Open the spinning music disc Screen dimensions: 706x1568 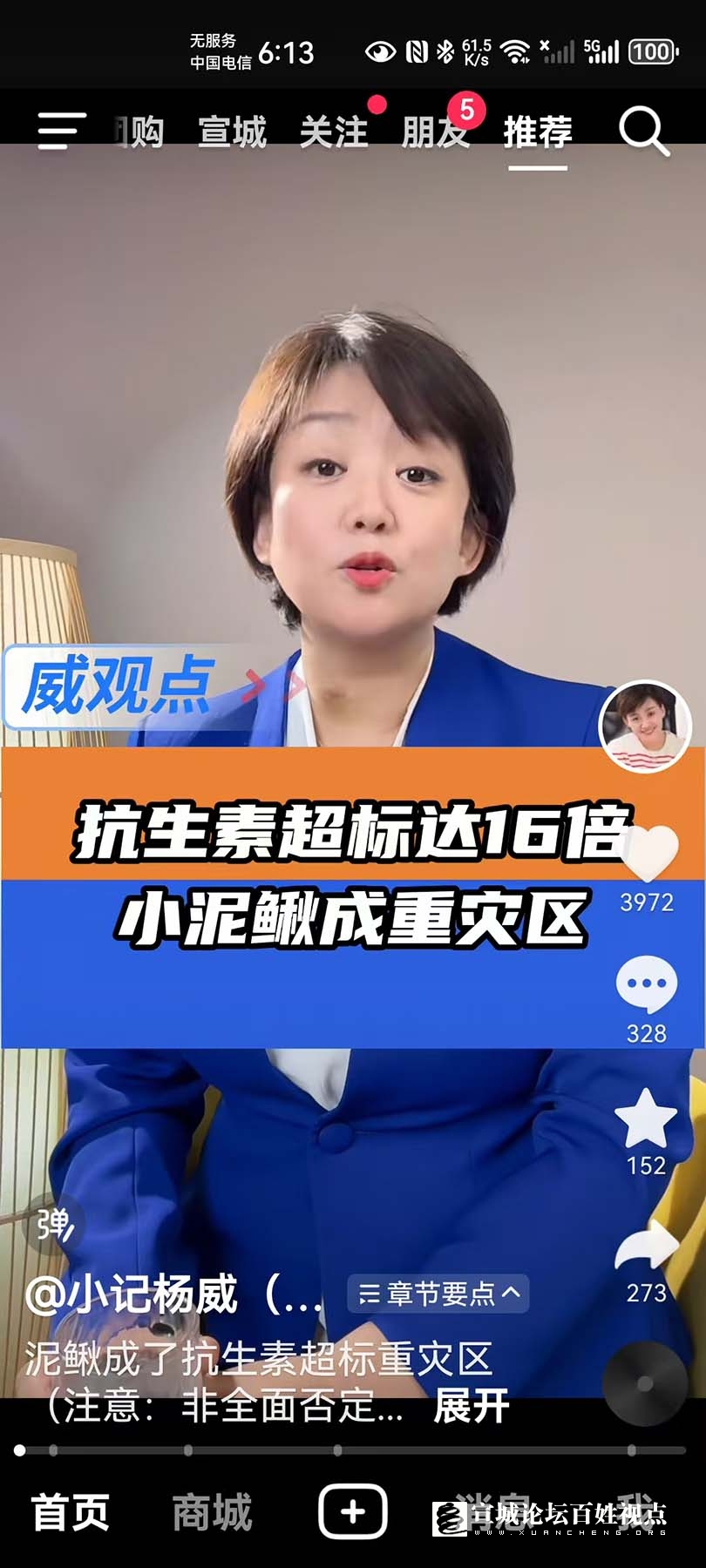pyautogui.click(x=645, y=1383)
